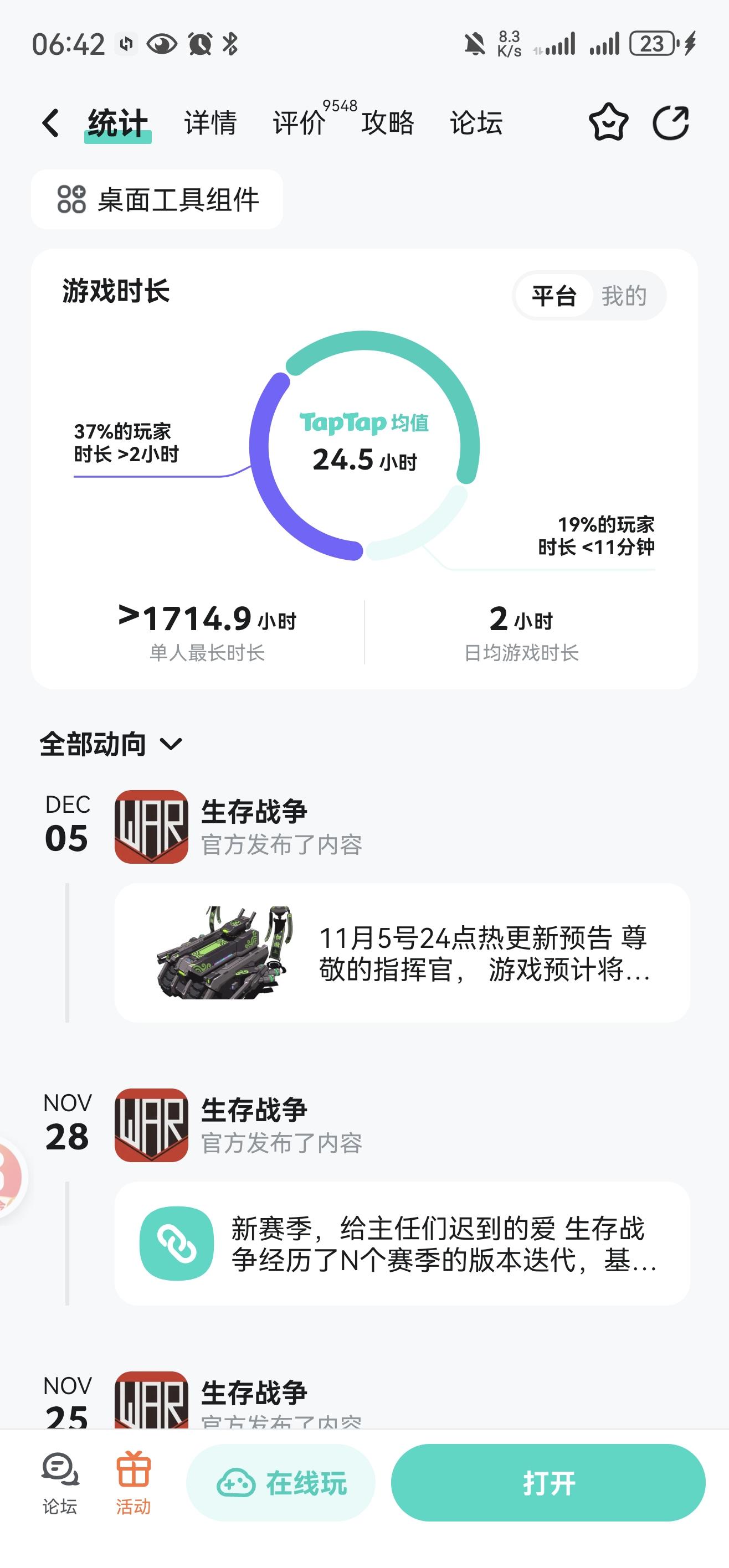Go back using the arrow icon
Viewport: 729px width, 1568px height.
[50, 123]
